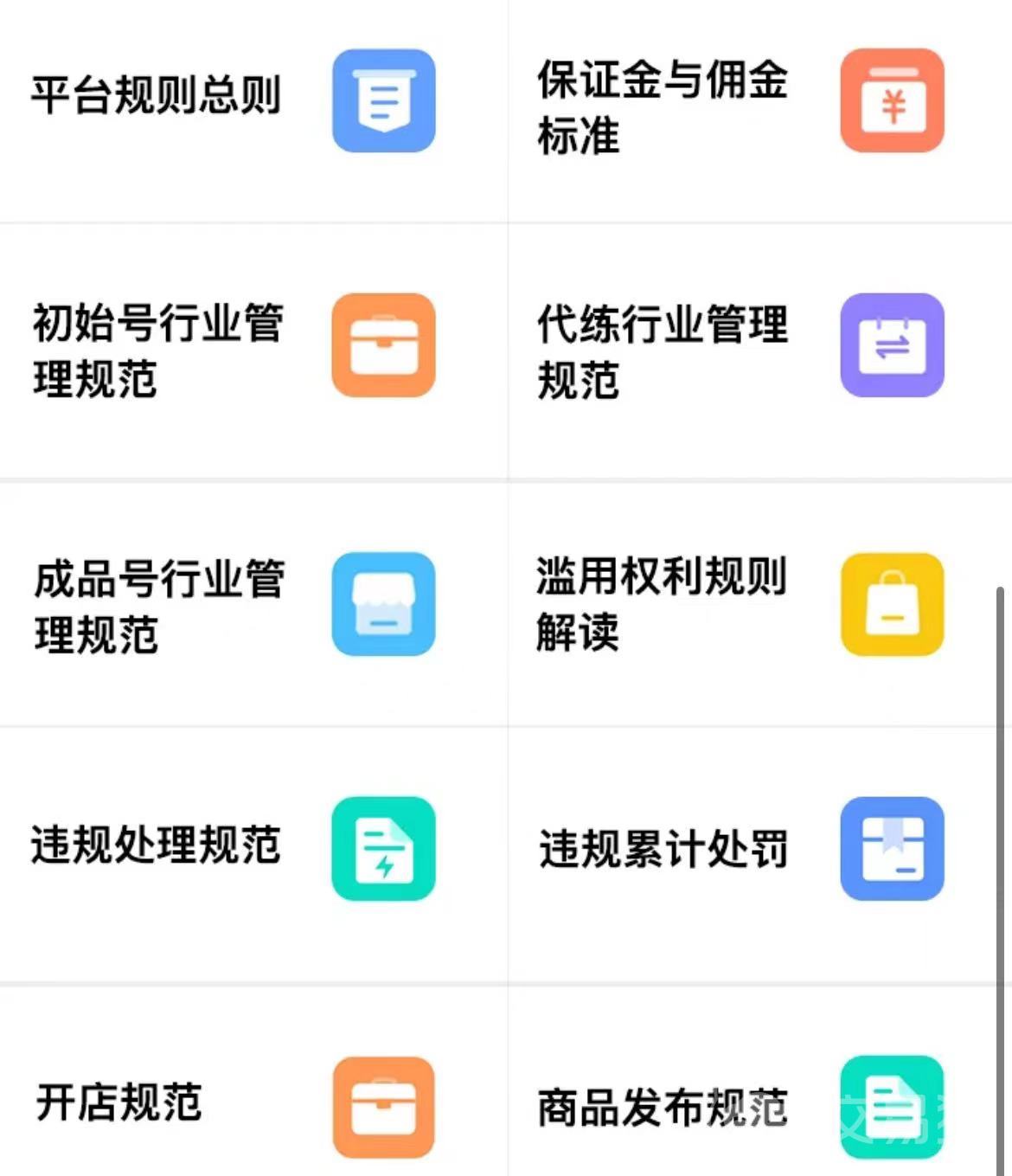Select 初始号行业管理规范

[158, 350]
